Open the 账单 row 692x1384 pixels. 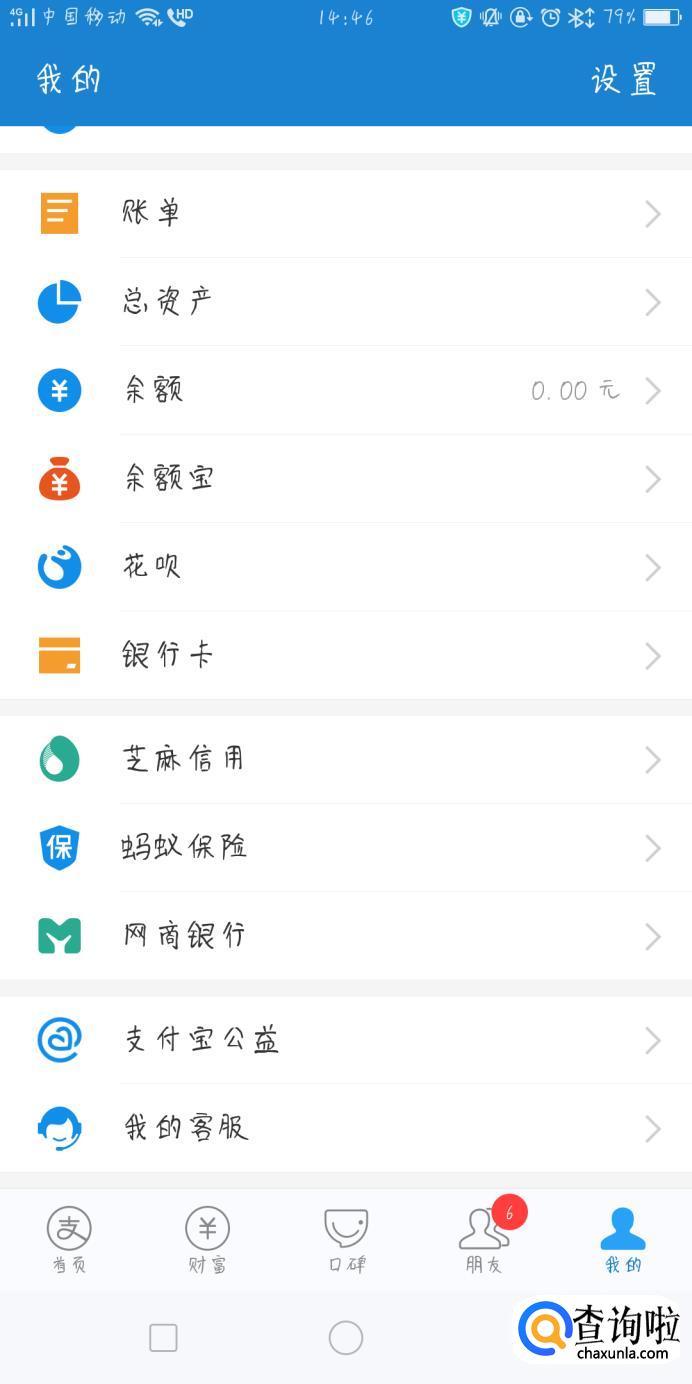point(346,213)
